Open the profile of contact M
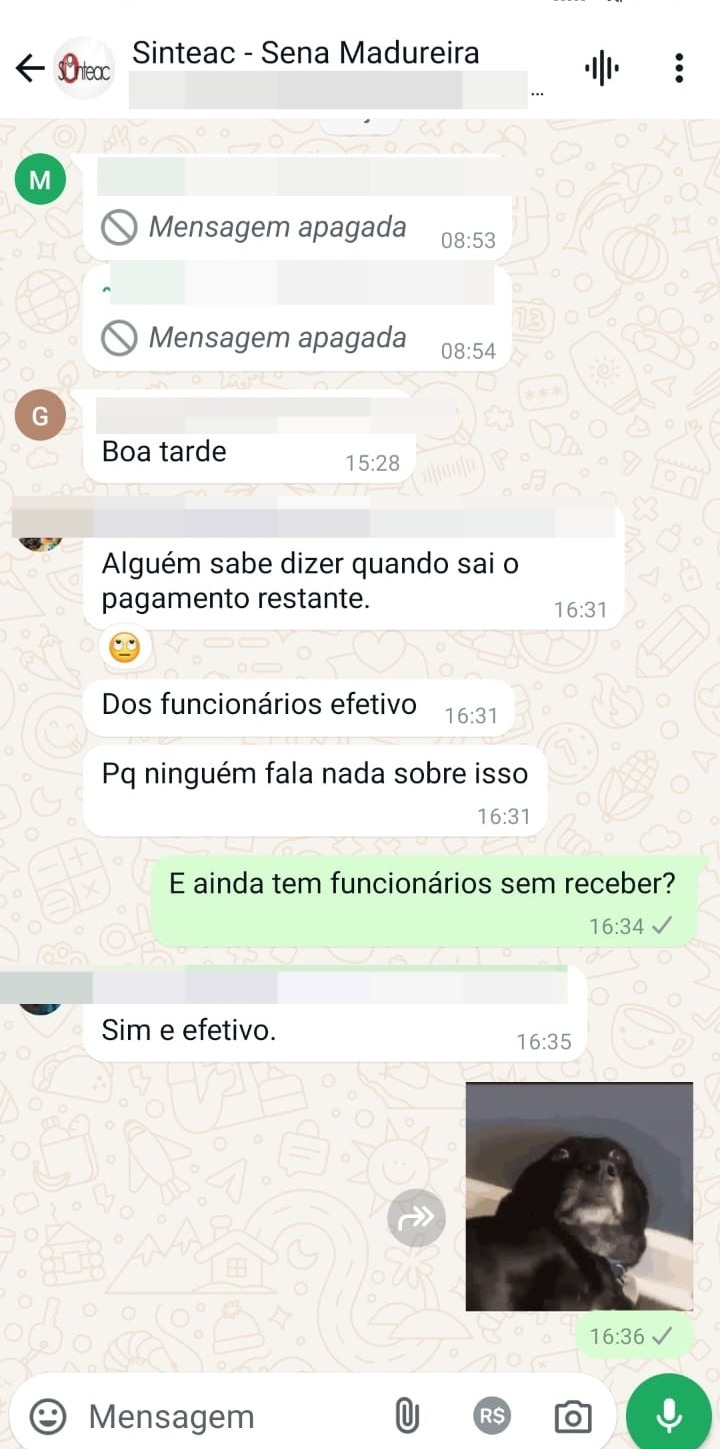This screenshot has width=720, height=1449. [x=41, y=180]
